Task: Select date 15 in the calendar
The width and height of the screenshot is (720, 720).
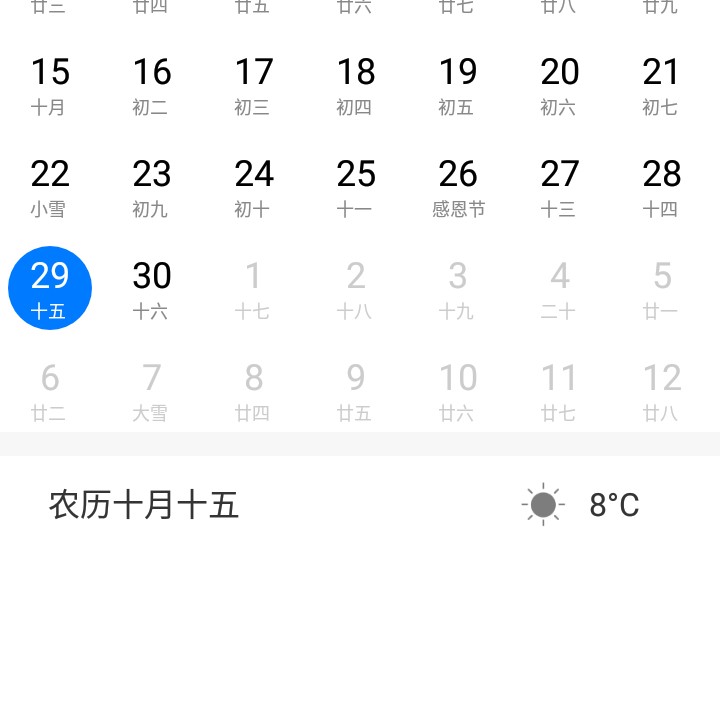Action: coord(50,85)
